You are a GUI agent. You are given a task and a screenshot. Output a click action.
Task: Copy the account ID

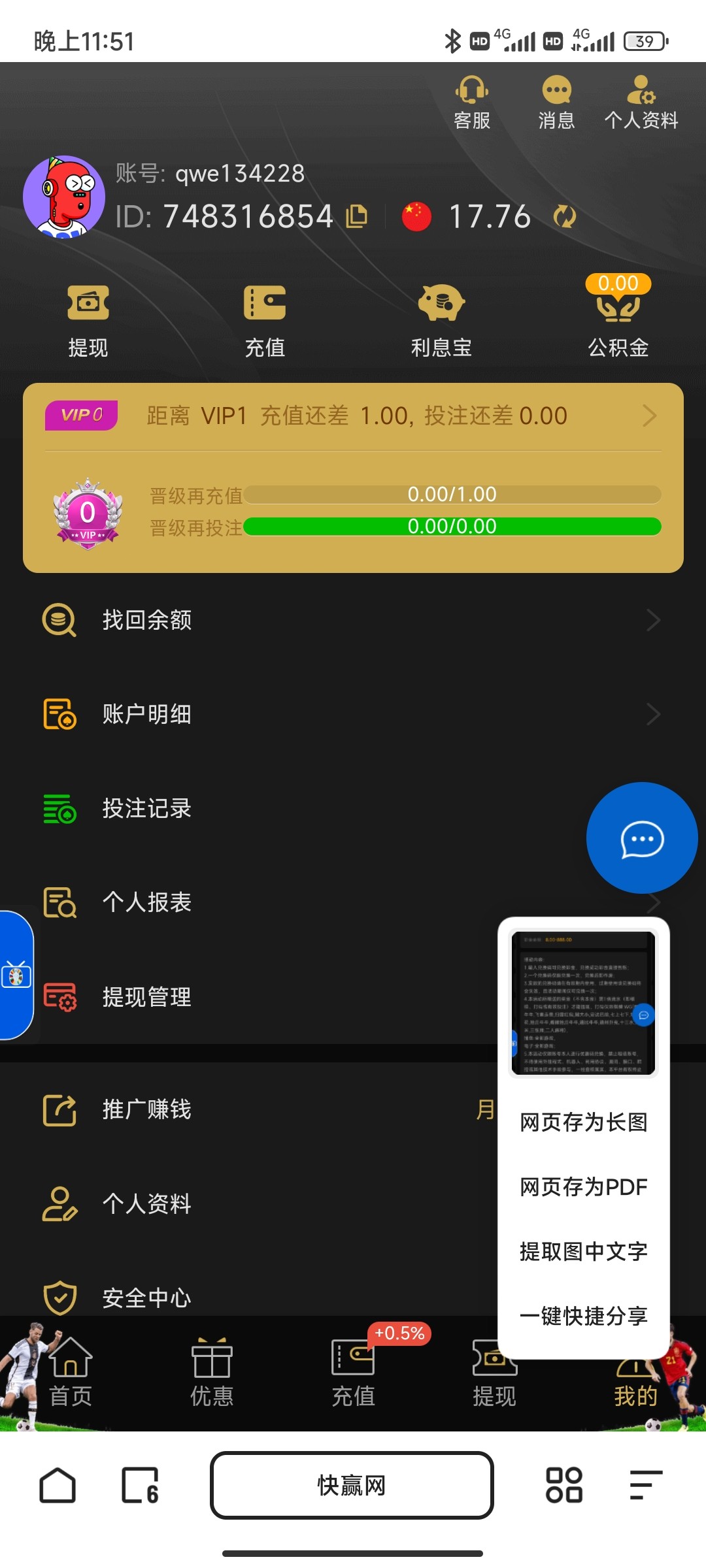click(x=356, y=216)
